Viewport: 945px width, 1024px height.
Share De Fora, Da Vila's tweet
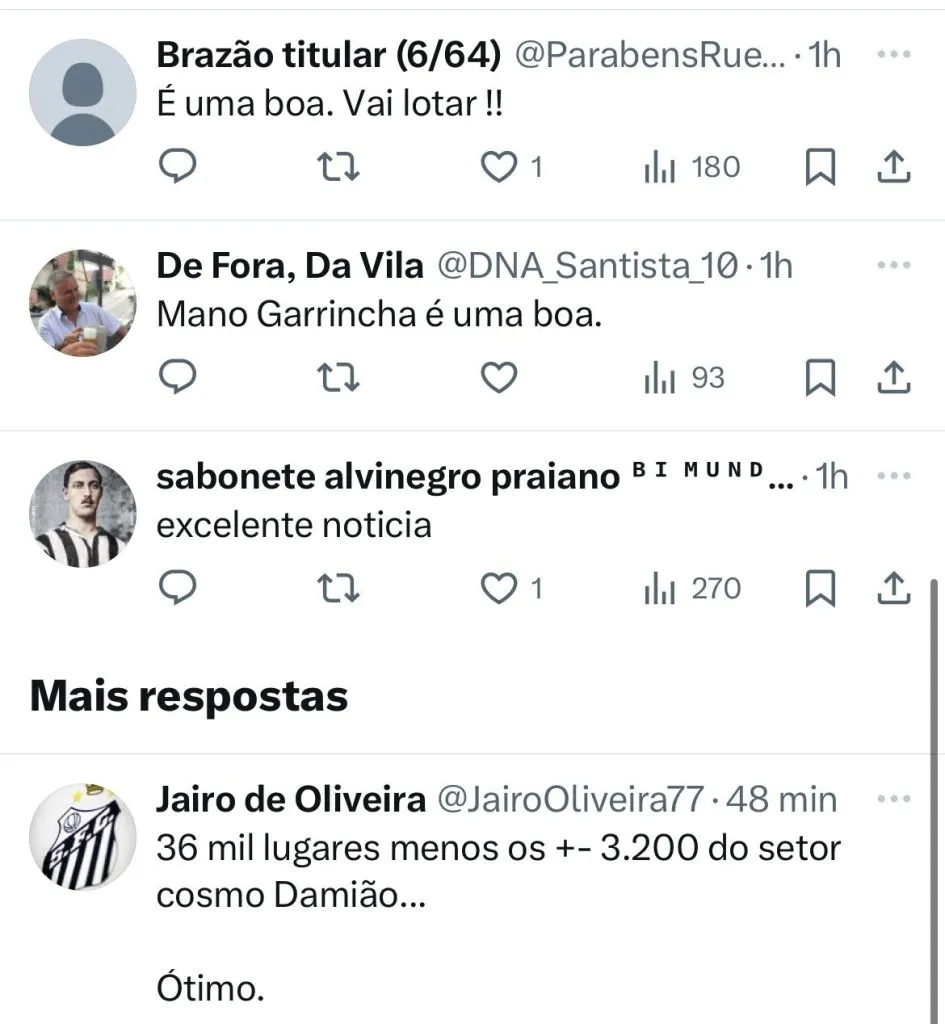[x=893, y=378]
